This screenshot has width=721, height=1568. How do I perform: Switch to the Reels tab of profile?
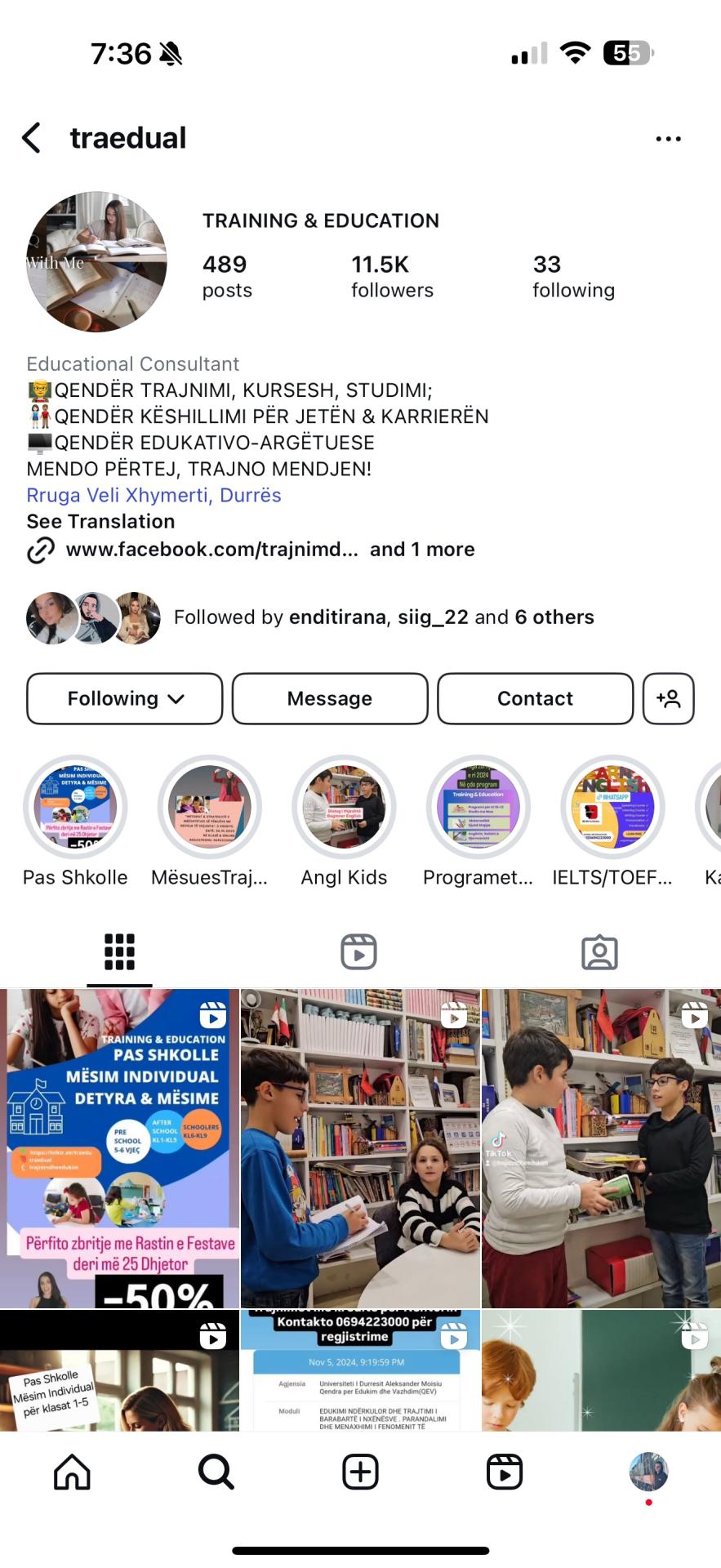358,951
